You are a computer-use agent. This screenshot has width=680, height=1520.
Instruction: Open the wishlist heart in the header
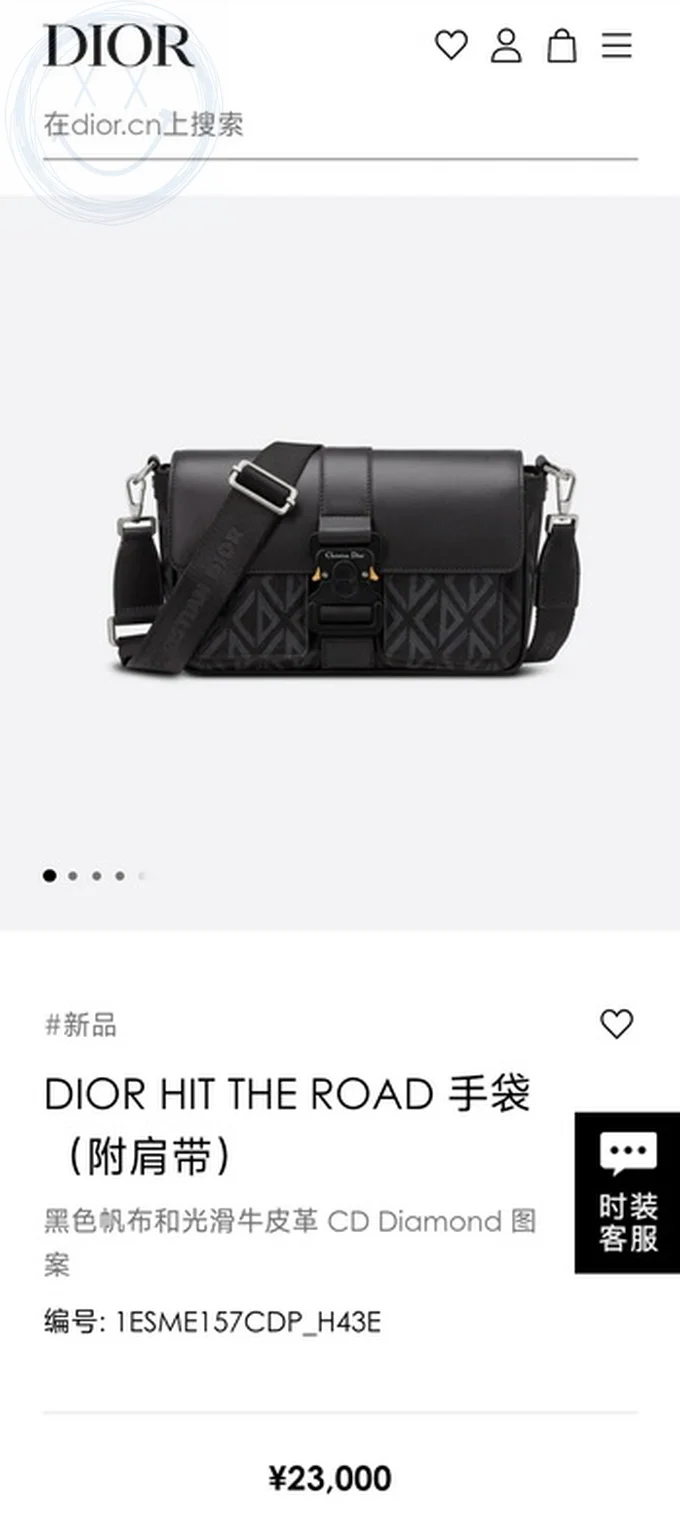451,45
